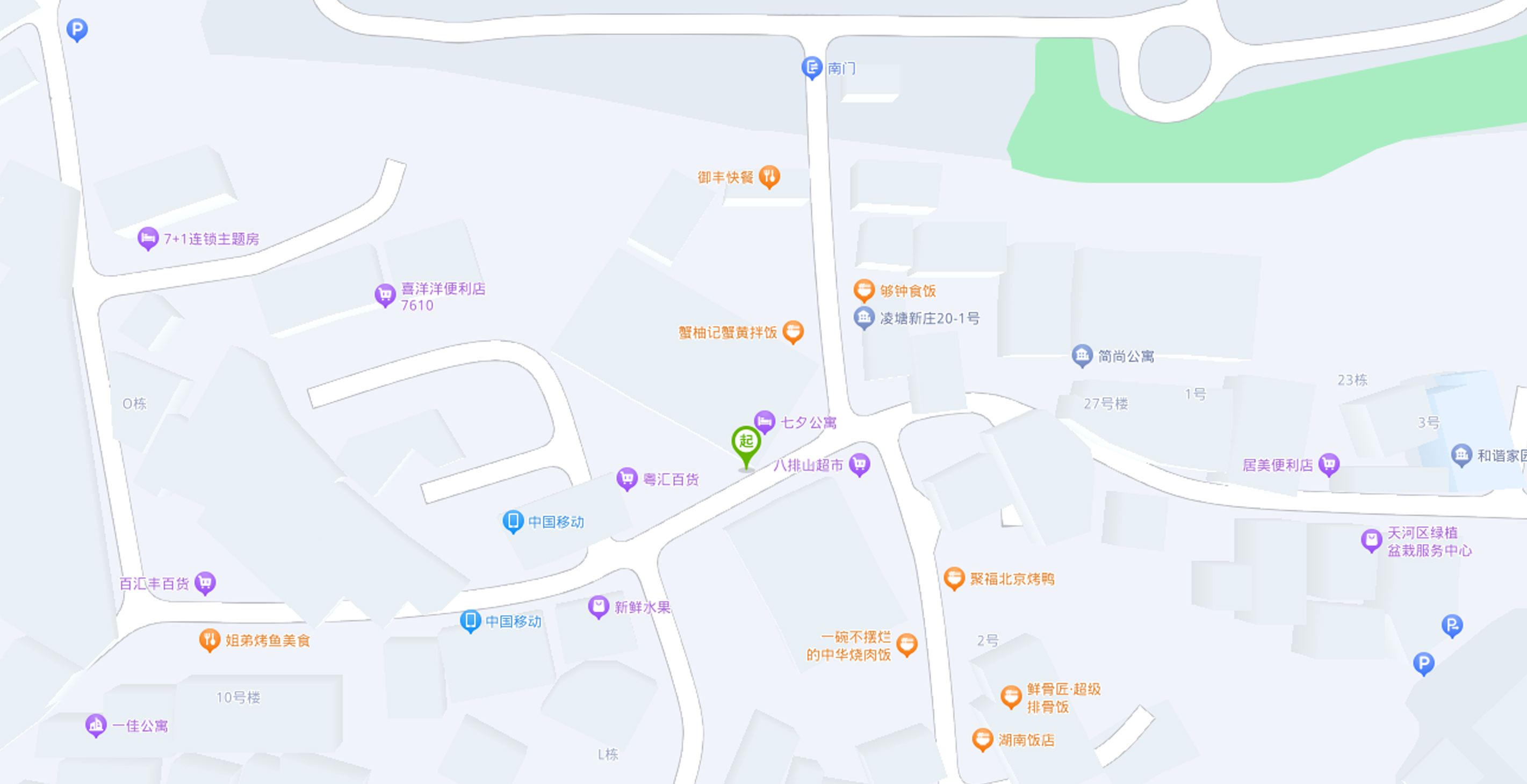Image resolution: width=1527 pixels, height=784 pixels.
Task: Select the 居美便利店 shop marker
Action: (1328, 464)
